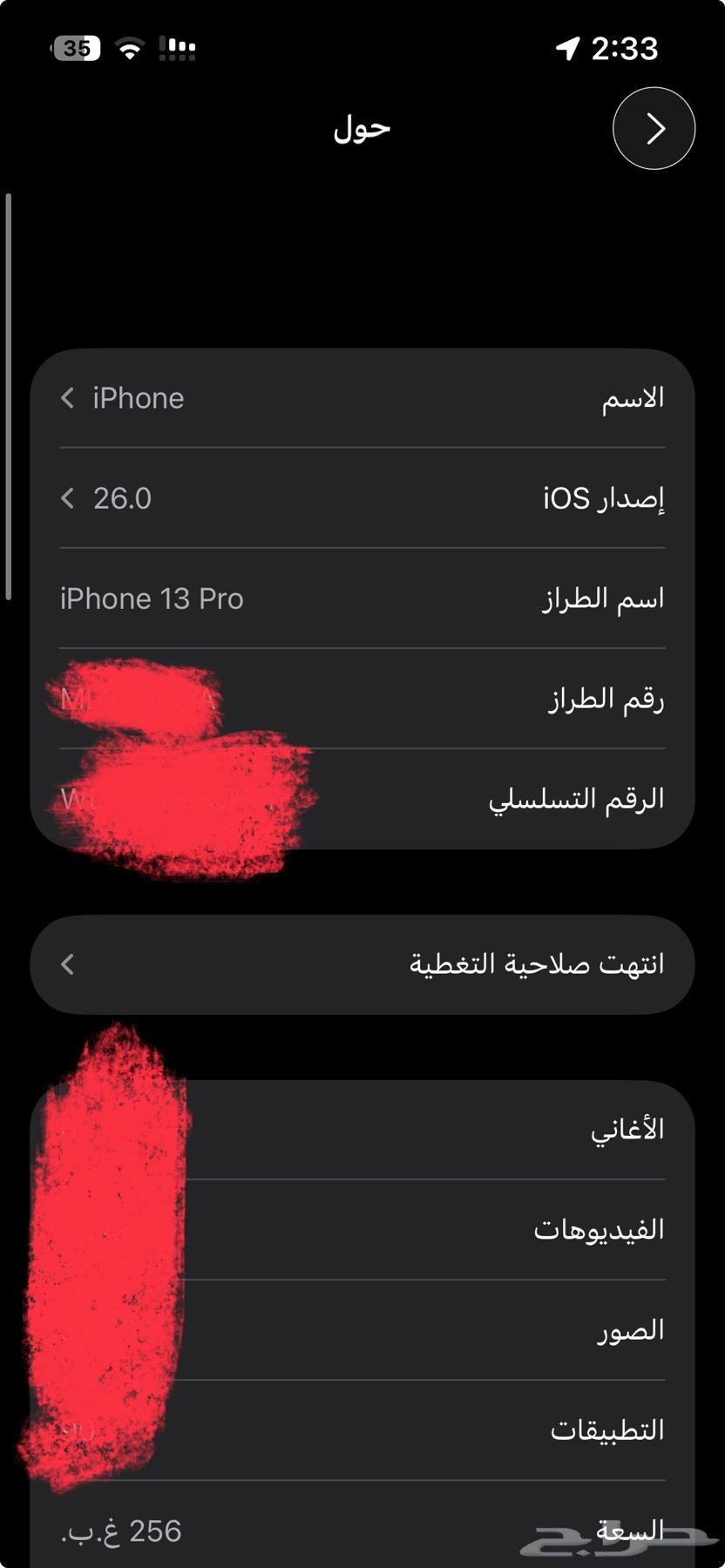Image resolution: width=725 pixels, height=1568 pixels.
Task: Select the iOS 26.0 version value
Action: [x=122, y=498]
